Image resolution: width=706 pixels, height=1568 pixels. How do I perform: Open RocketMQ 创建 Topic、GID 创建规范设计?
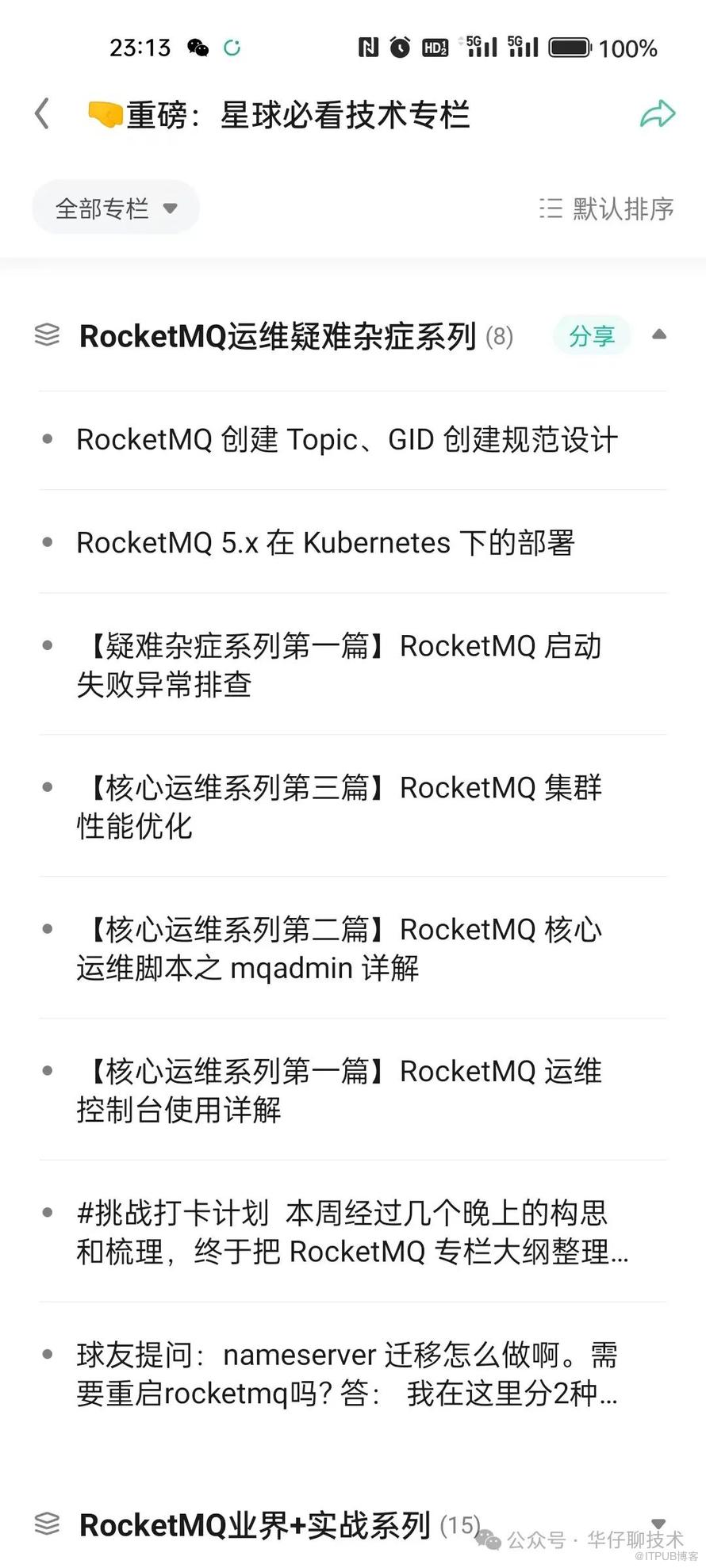(x=346, y=440)
